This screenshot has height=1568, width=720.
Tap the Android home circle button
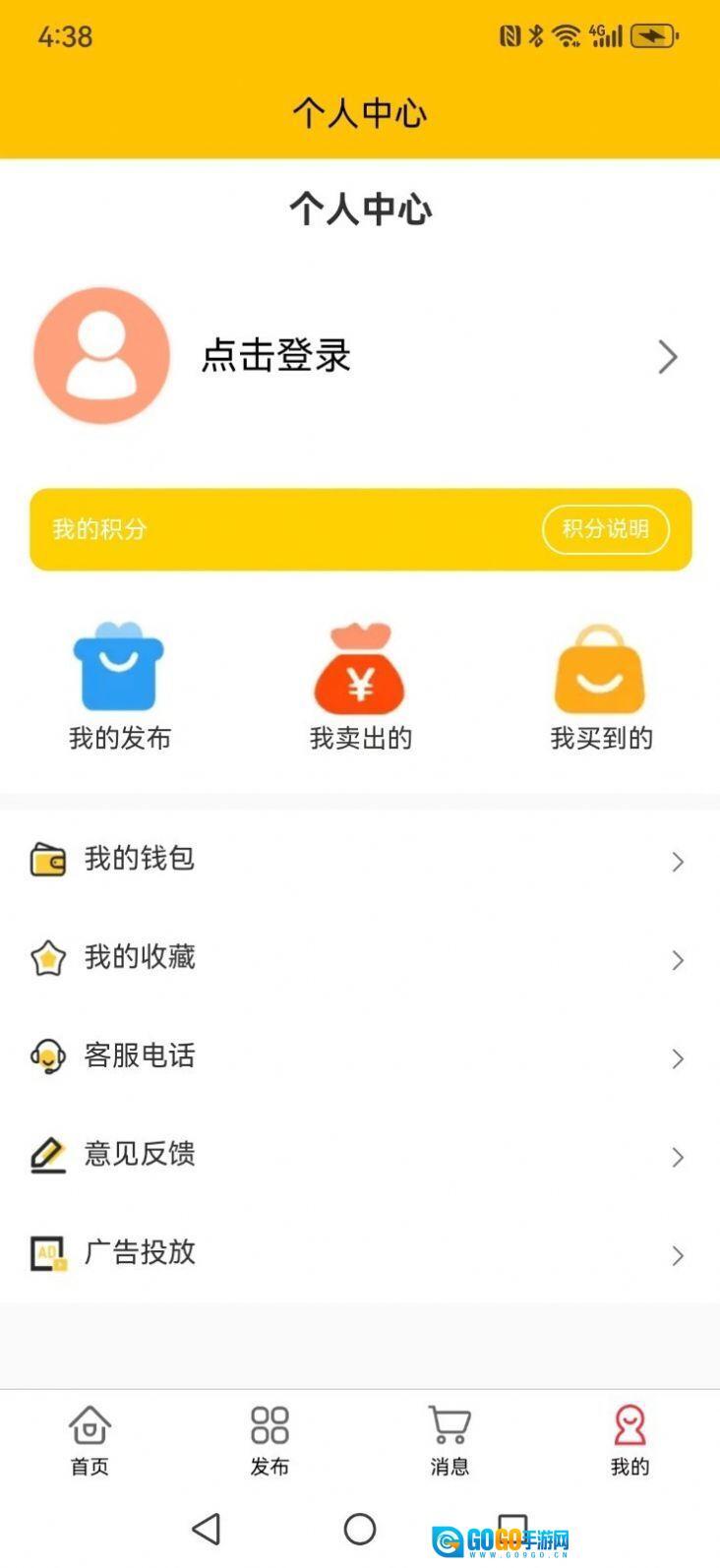(x=360, y=1528)
